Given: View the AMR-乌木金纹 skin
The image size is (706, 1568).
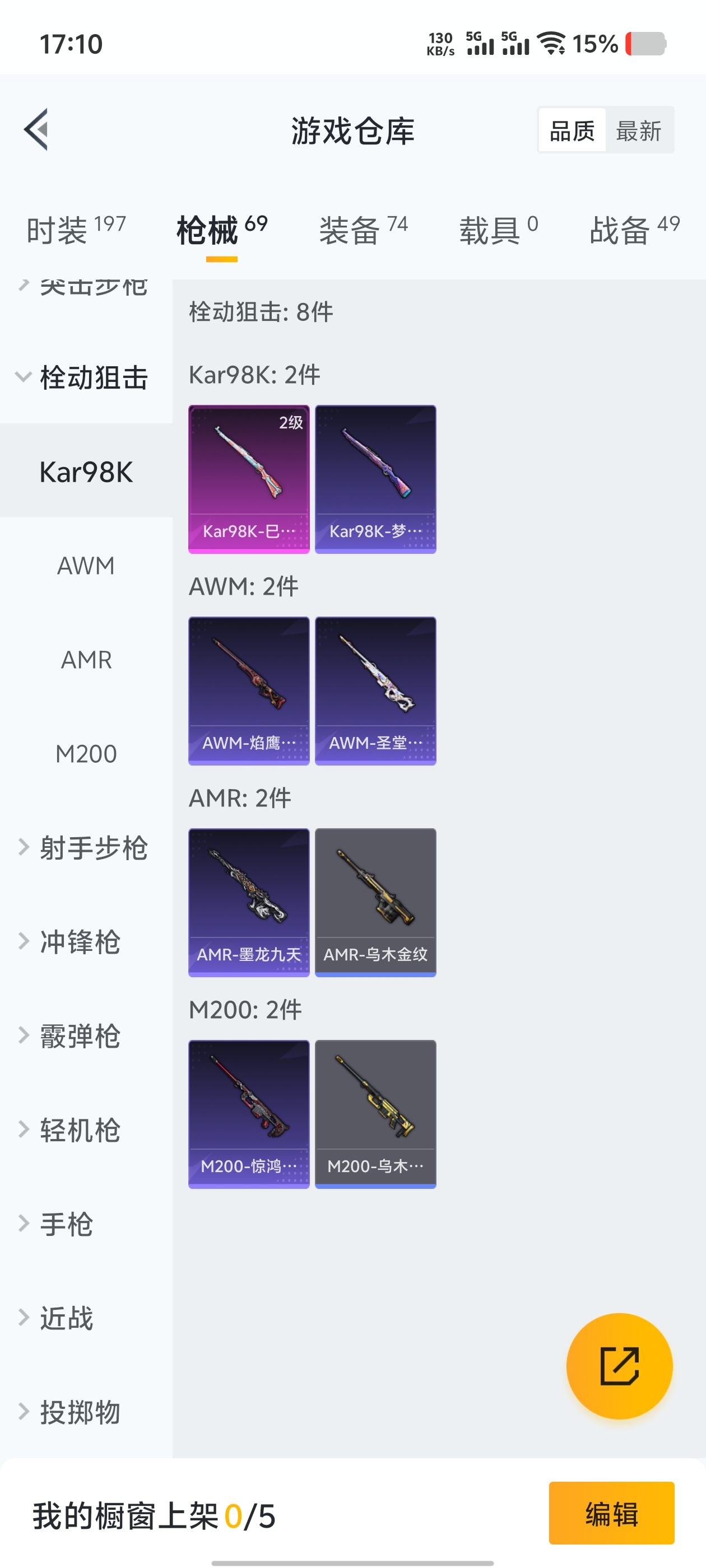Looking at the screenshot, I should (x=375, y=902).
